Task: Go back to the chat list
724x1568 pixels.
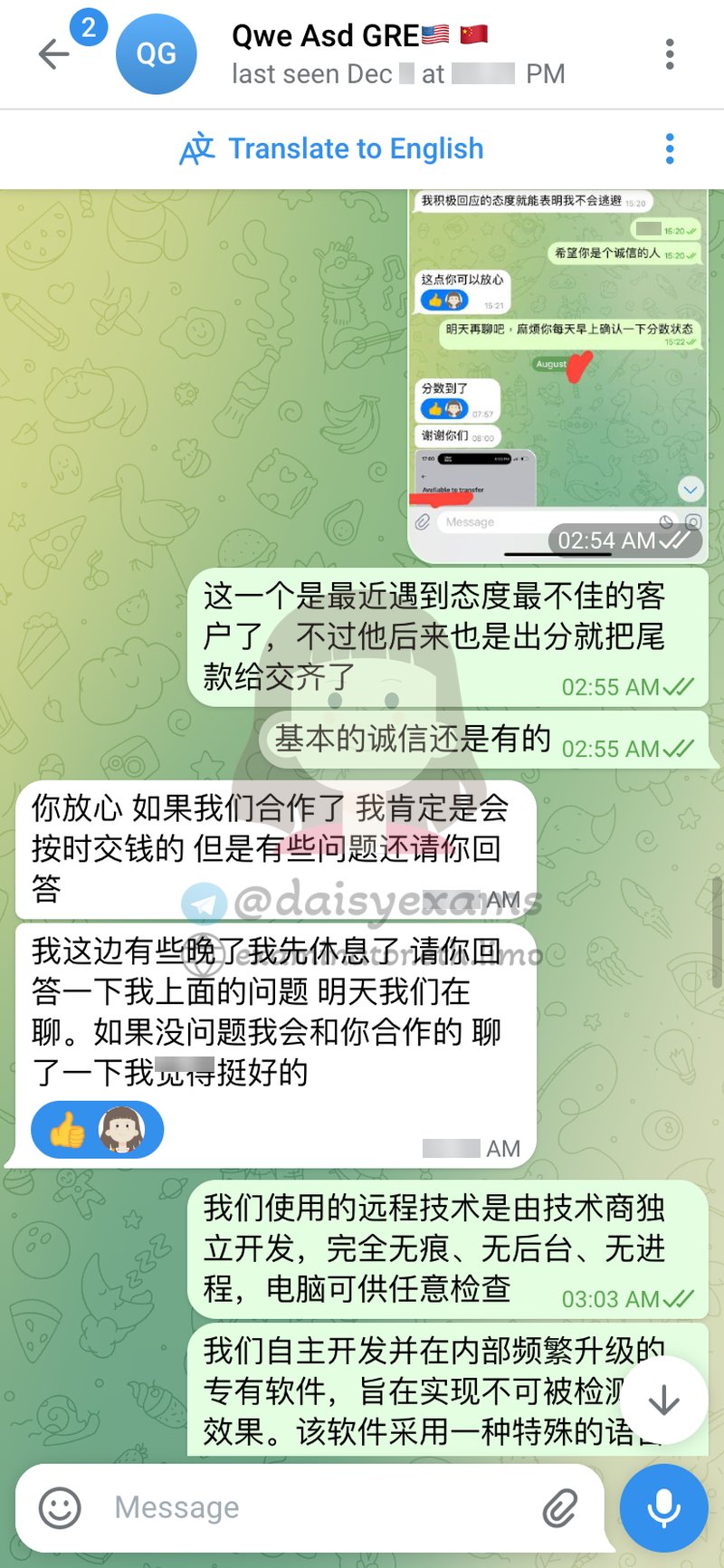Action: tap(54, 54)
